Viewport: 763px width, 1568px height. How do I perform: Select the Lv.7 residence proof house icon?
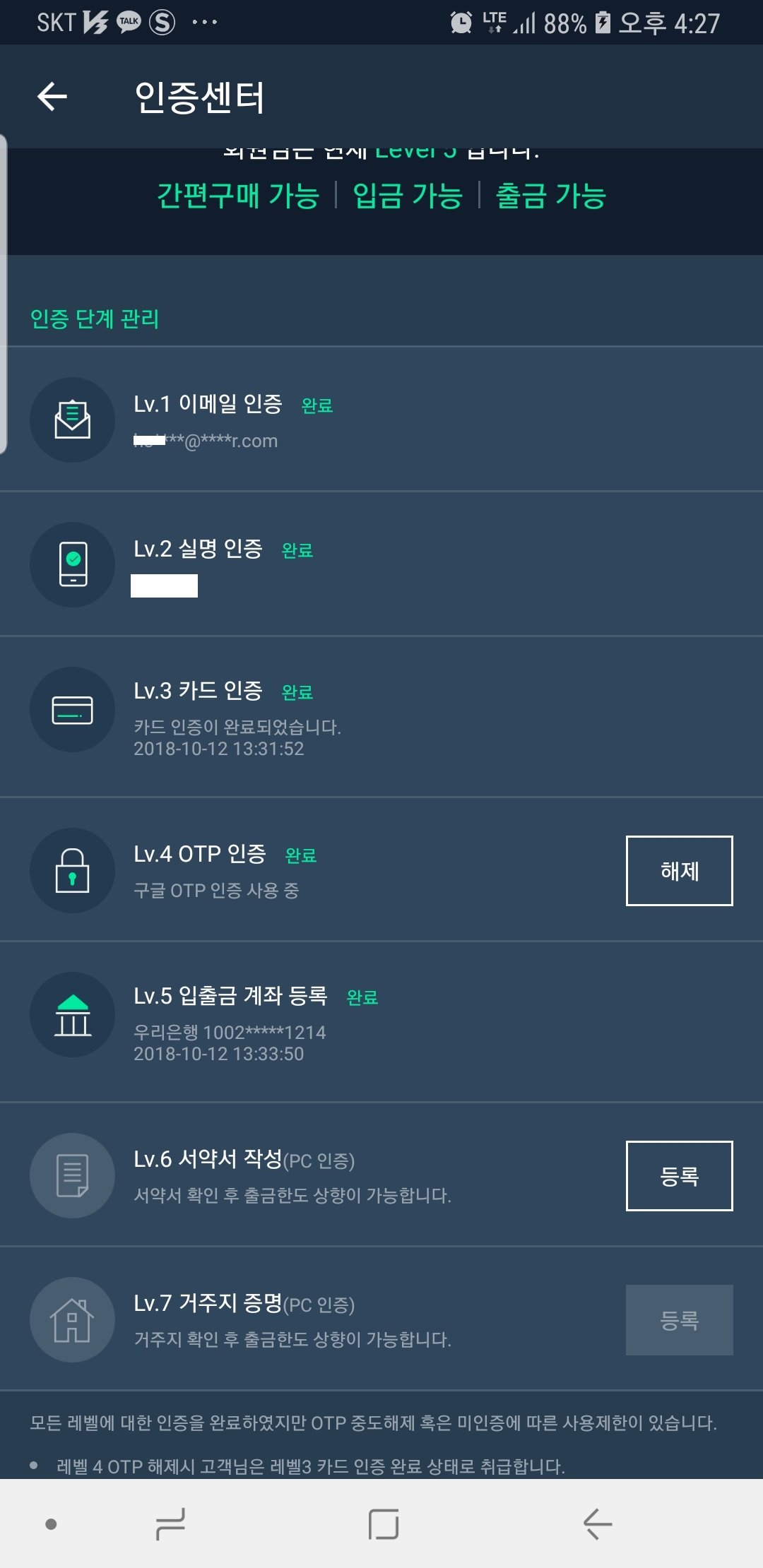73,1319
